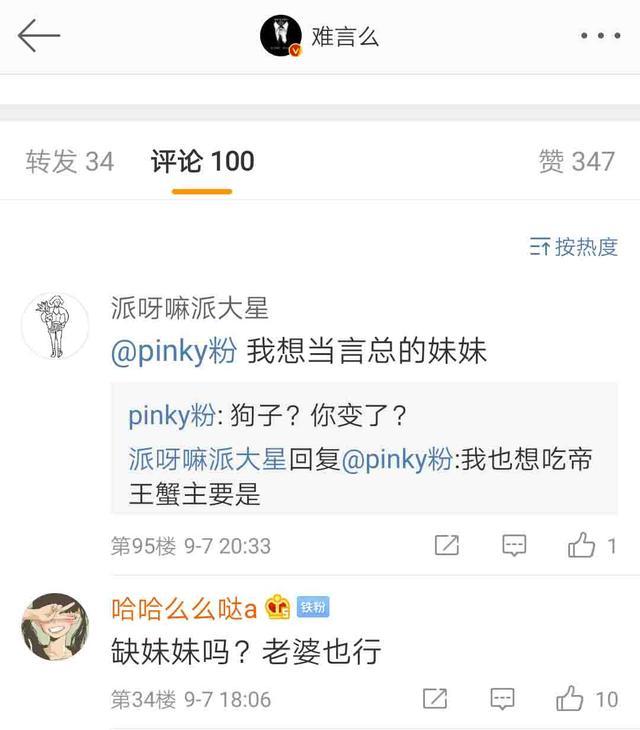Open username 哈哈么么哒a
640x730 pixels.
pyautogui.click(x=185, y=607)
